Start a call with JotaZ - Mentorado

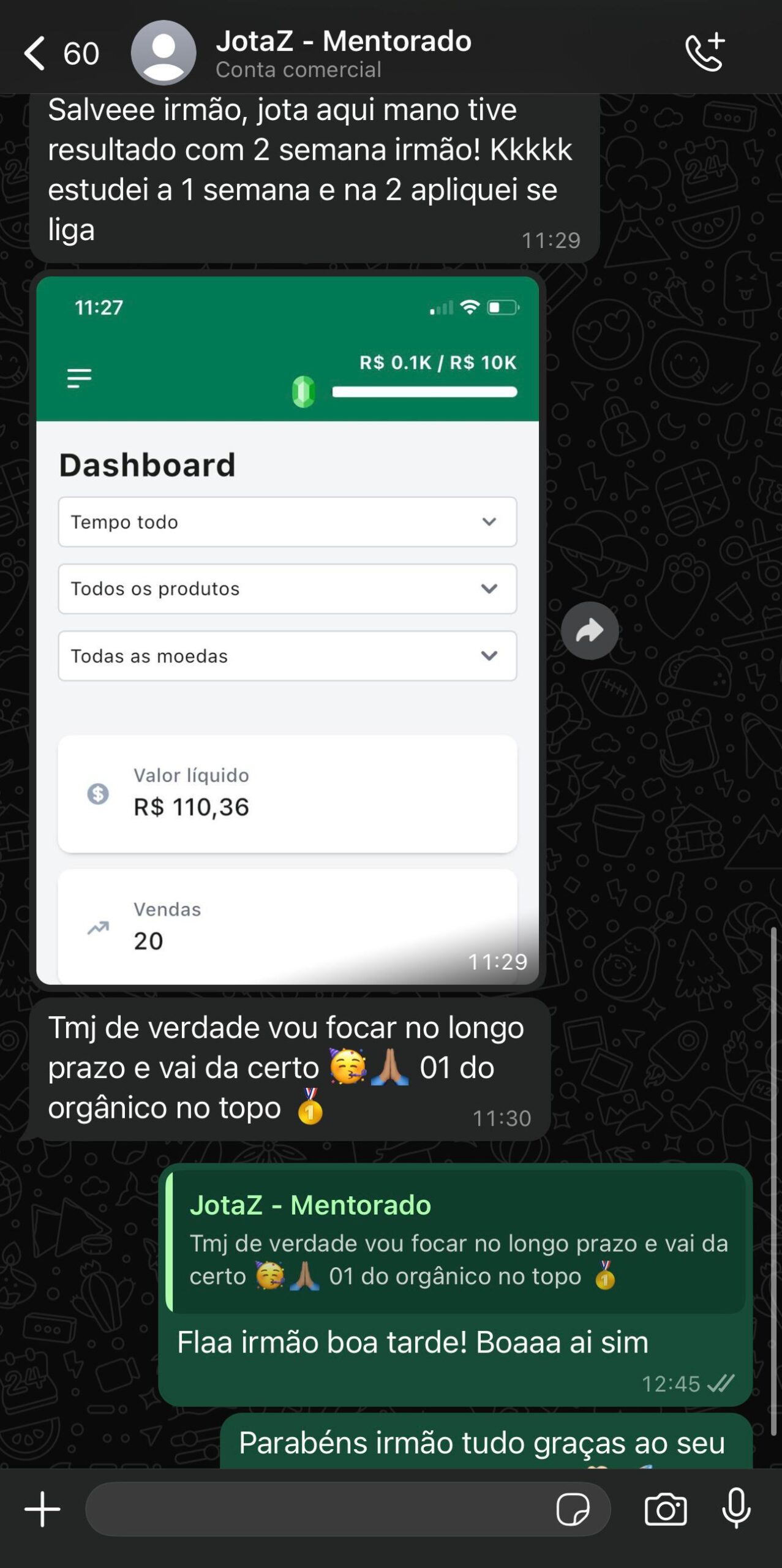pos(705,53)
